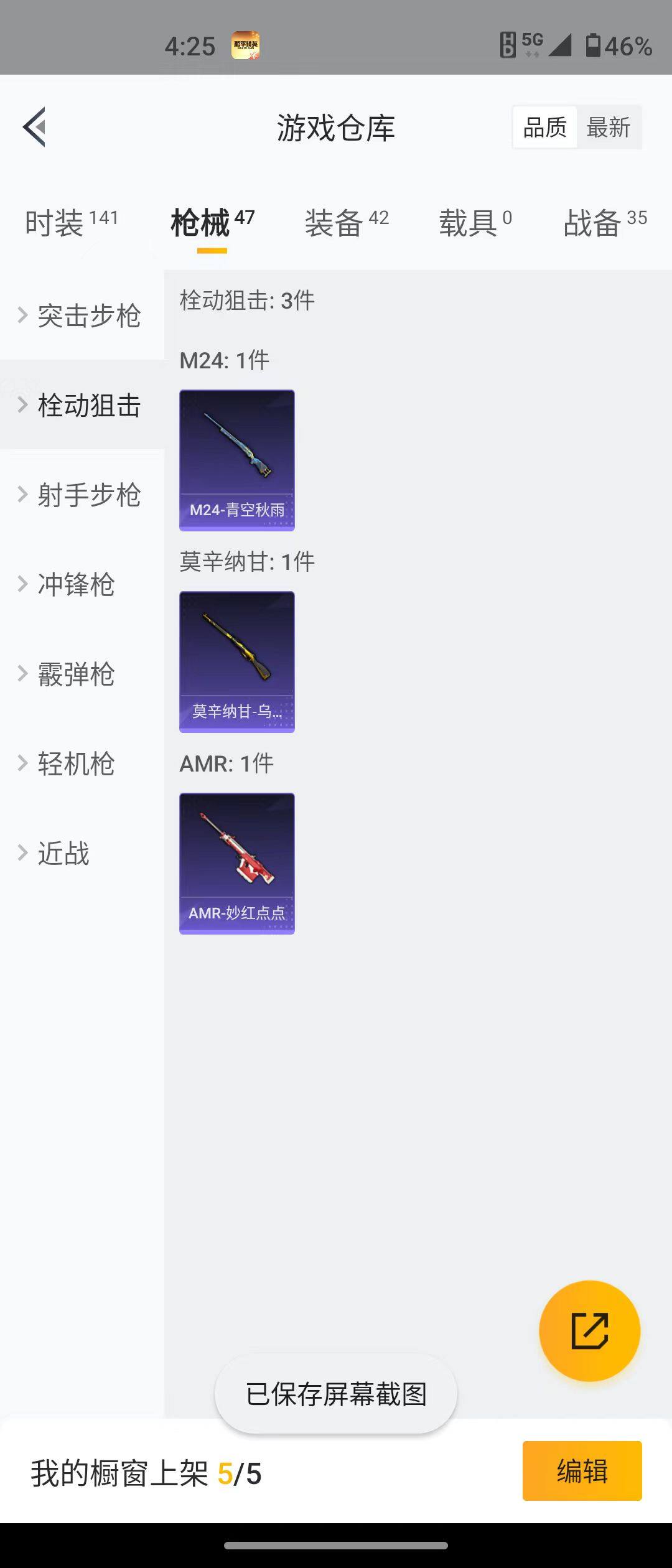Tap the back arrow to exit warehouse

pos(35,126)
